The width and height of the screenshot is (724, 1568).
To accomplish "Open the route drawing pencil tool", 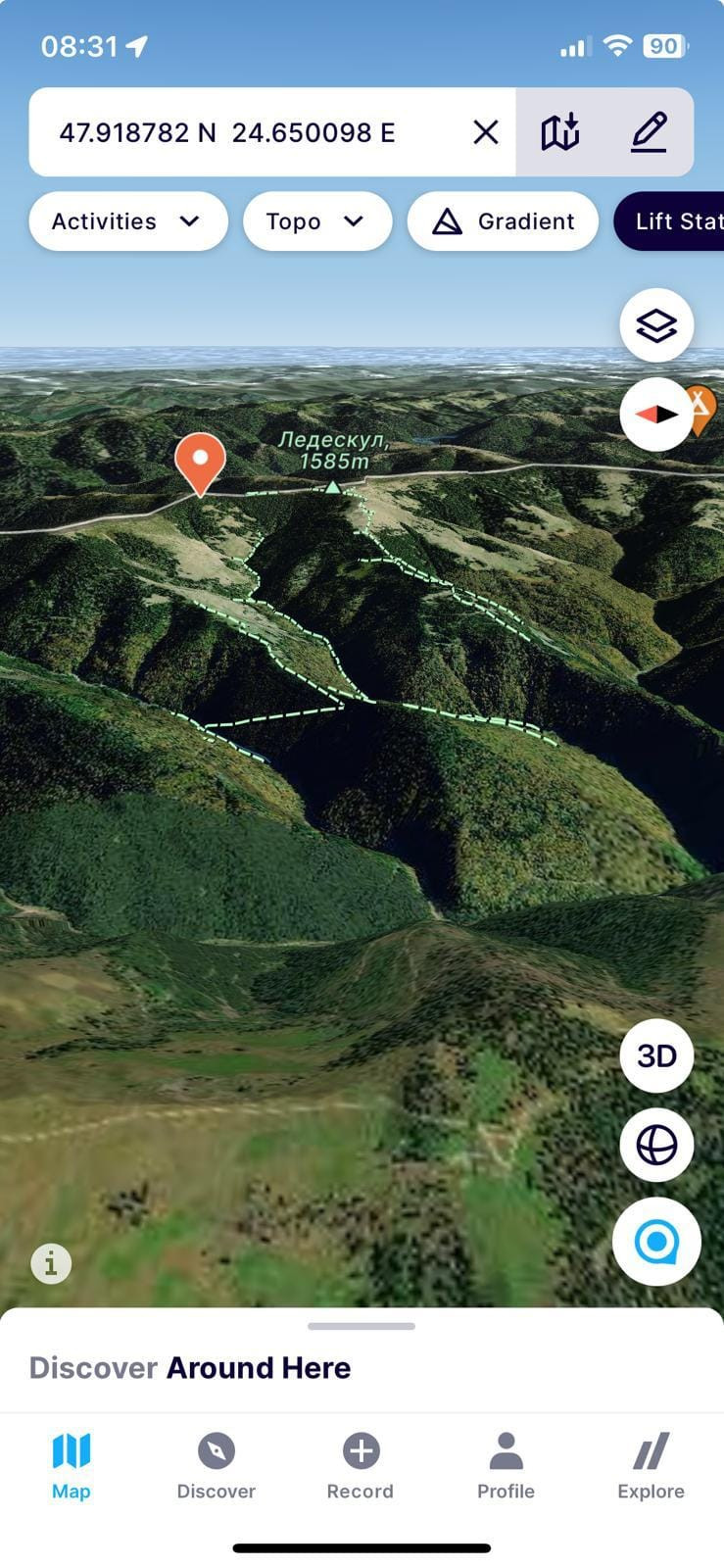I will [x=649, y=132].
